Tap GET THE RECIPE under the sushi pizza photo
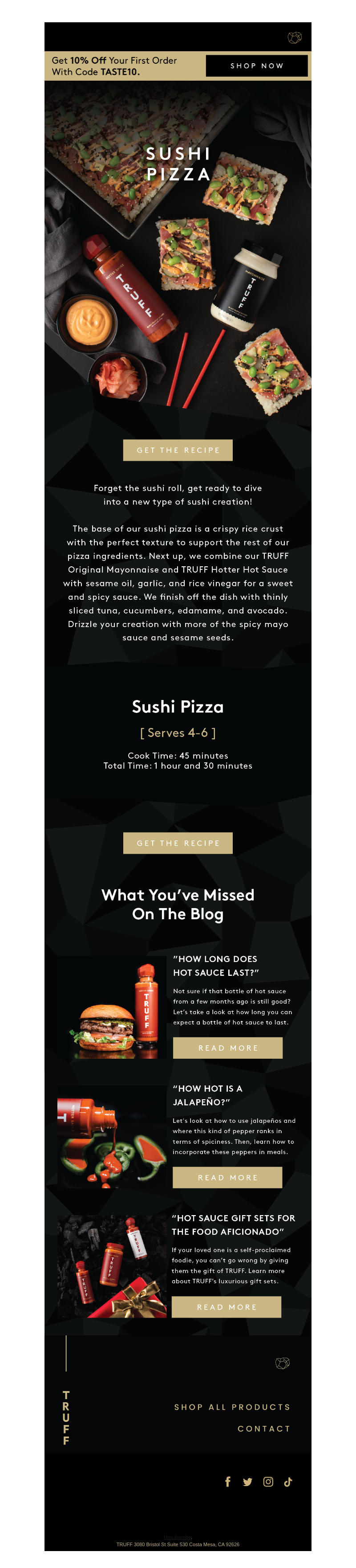Viewport: 356px width, 1568px height. point(178,450)
